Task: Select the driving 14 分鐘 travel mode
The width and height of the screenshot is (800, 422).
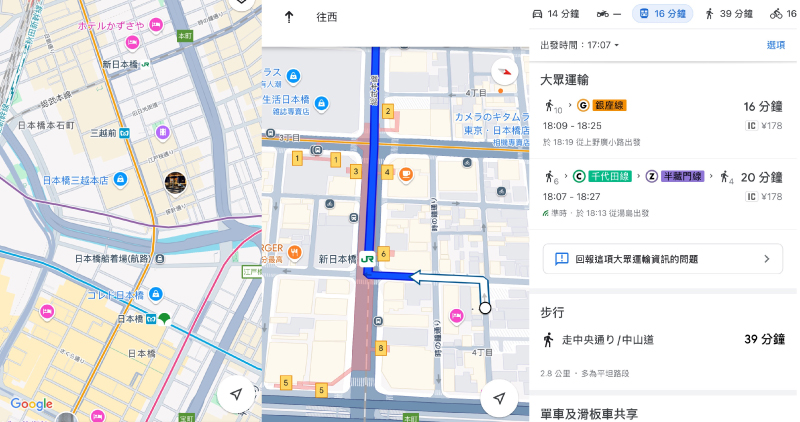Action: pos(558,13)
